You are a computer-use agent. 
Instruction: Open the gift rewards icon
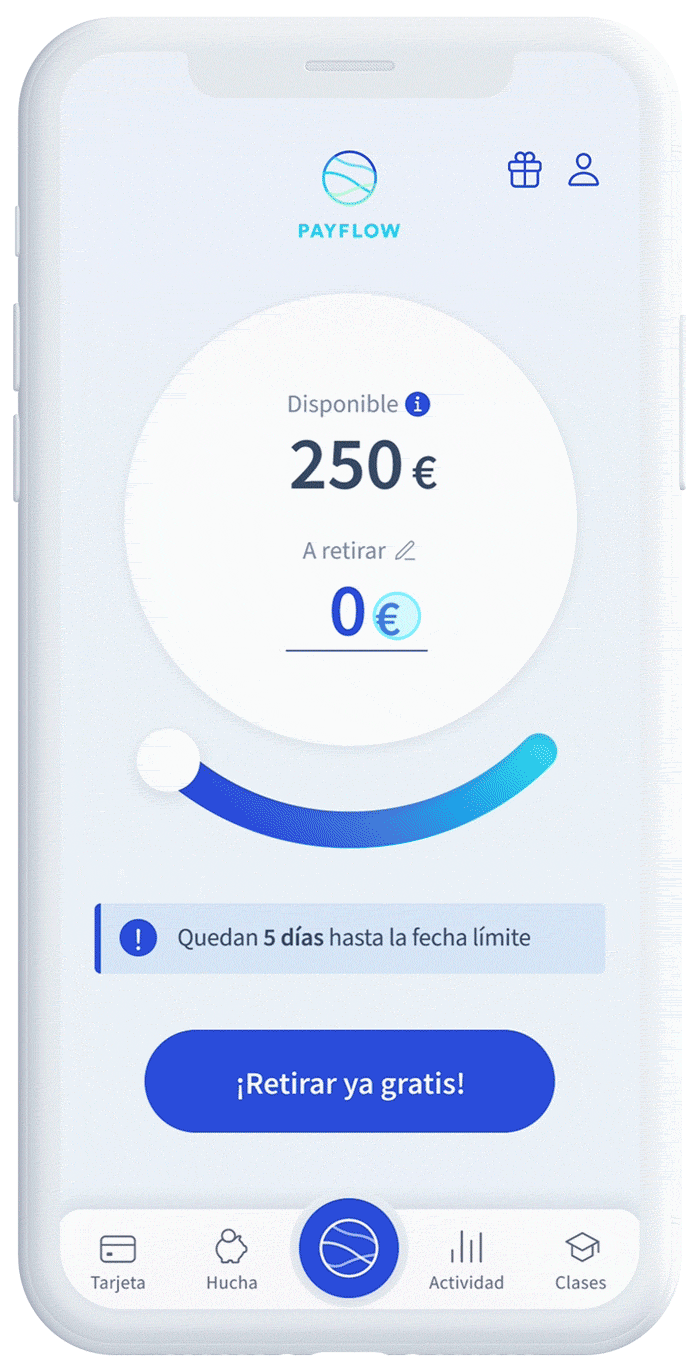click(x=524, y=170)
